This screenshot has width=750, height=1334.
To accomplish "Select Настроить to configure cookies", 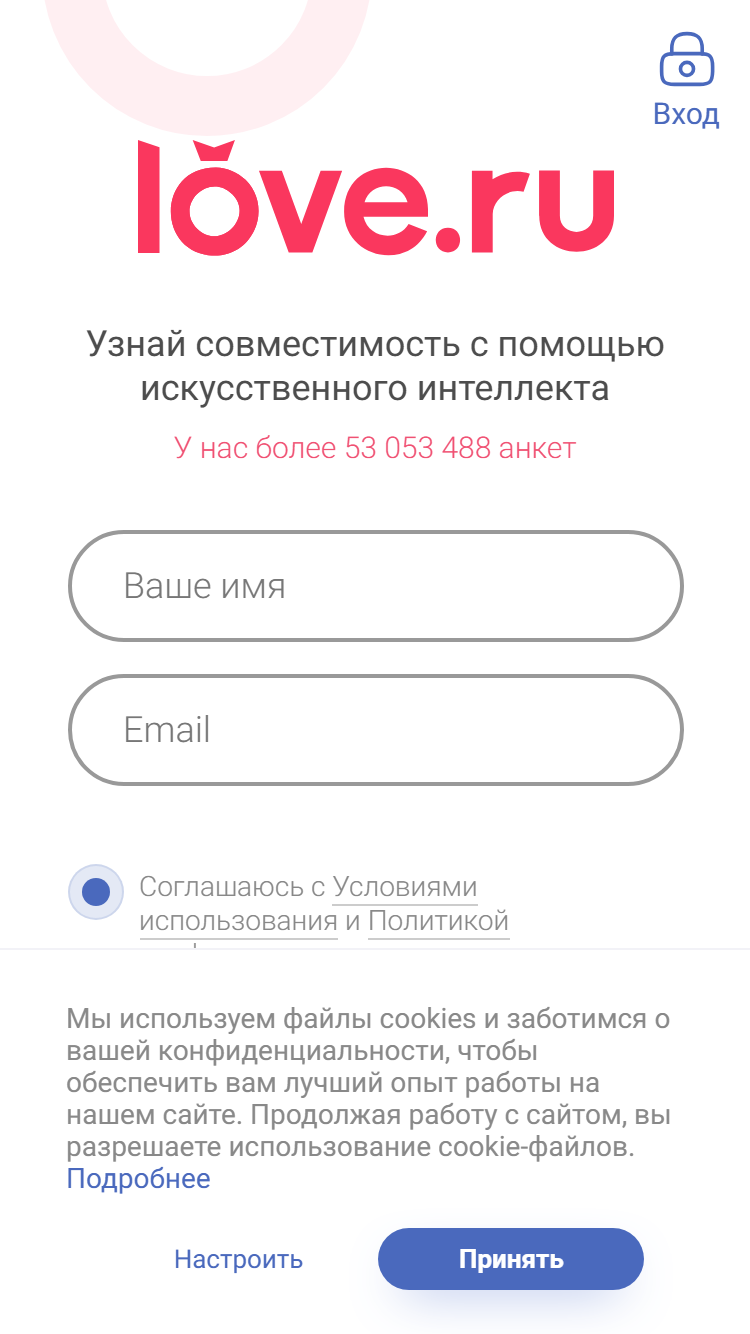I will click(x=238, y=1259).
